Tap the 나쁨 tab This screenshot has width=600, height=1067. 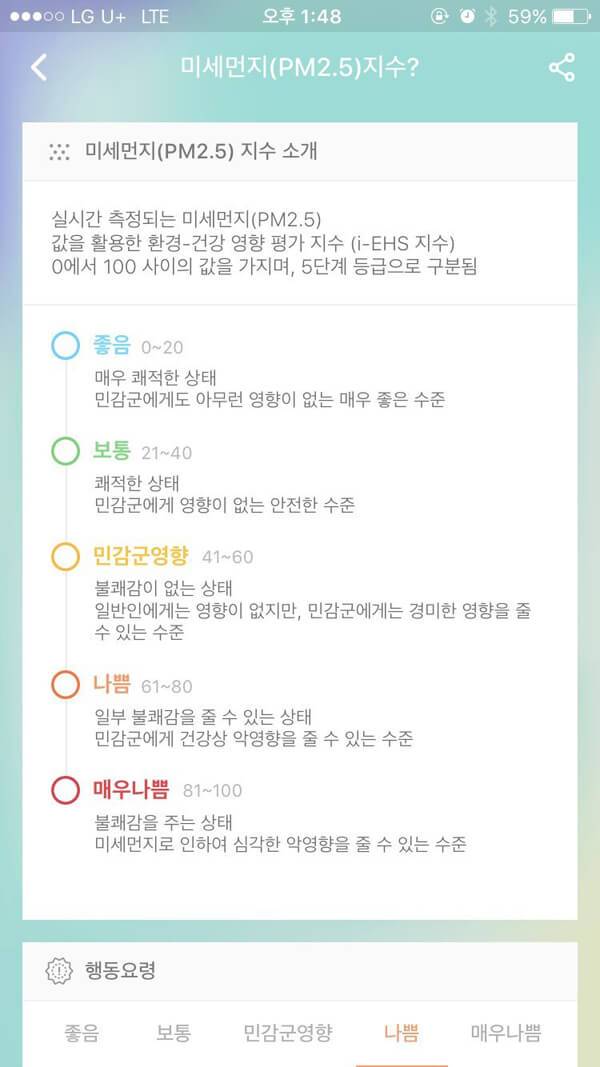[401, 1033]
